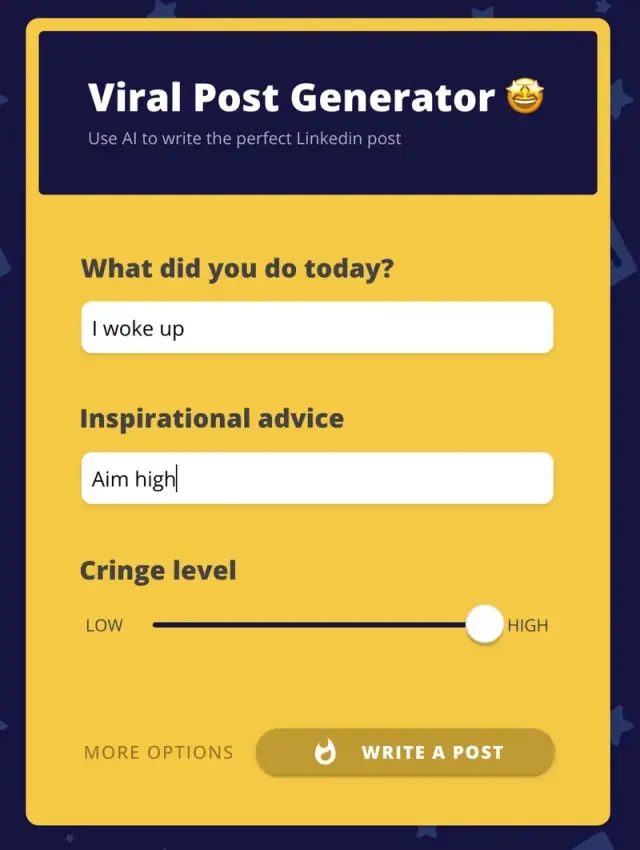Viewport: 640px width, 850px height.
Task: Generate with the Write a Post button
Action: [405, 753]
